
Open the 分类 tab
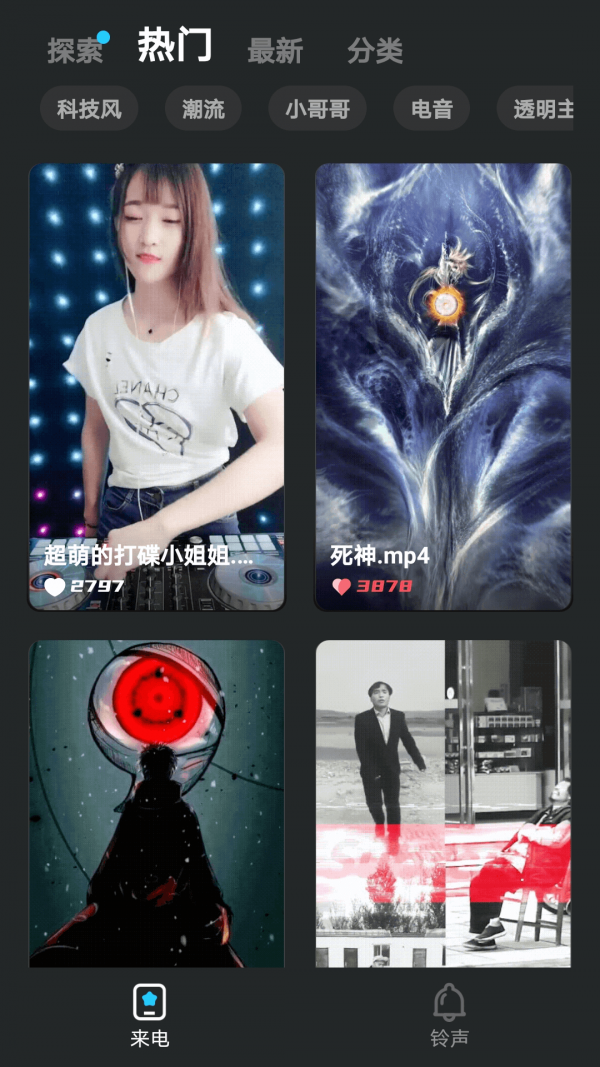coord(375,51)
